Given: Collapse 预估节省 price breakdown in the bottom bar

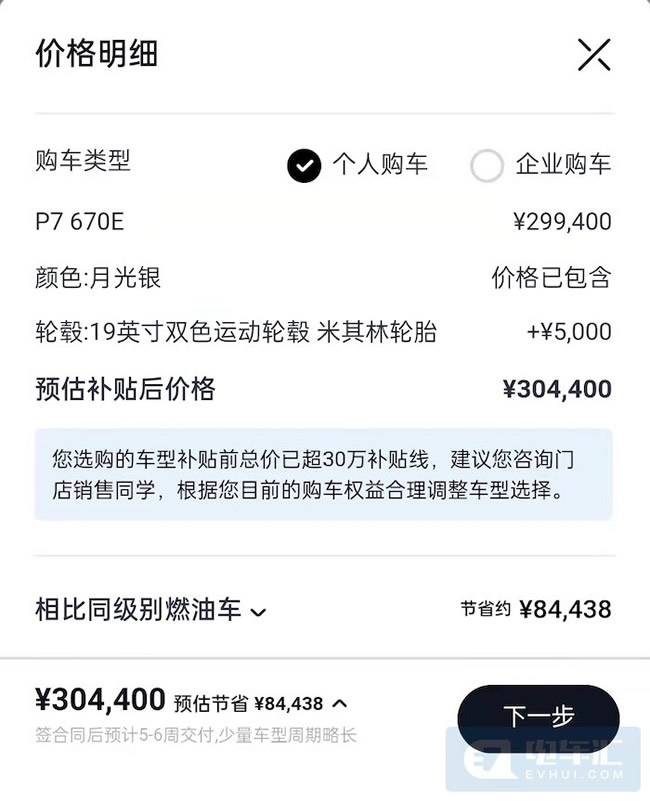Looking at the screenshot, I should click(x=339, y=703).
